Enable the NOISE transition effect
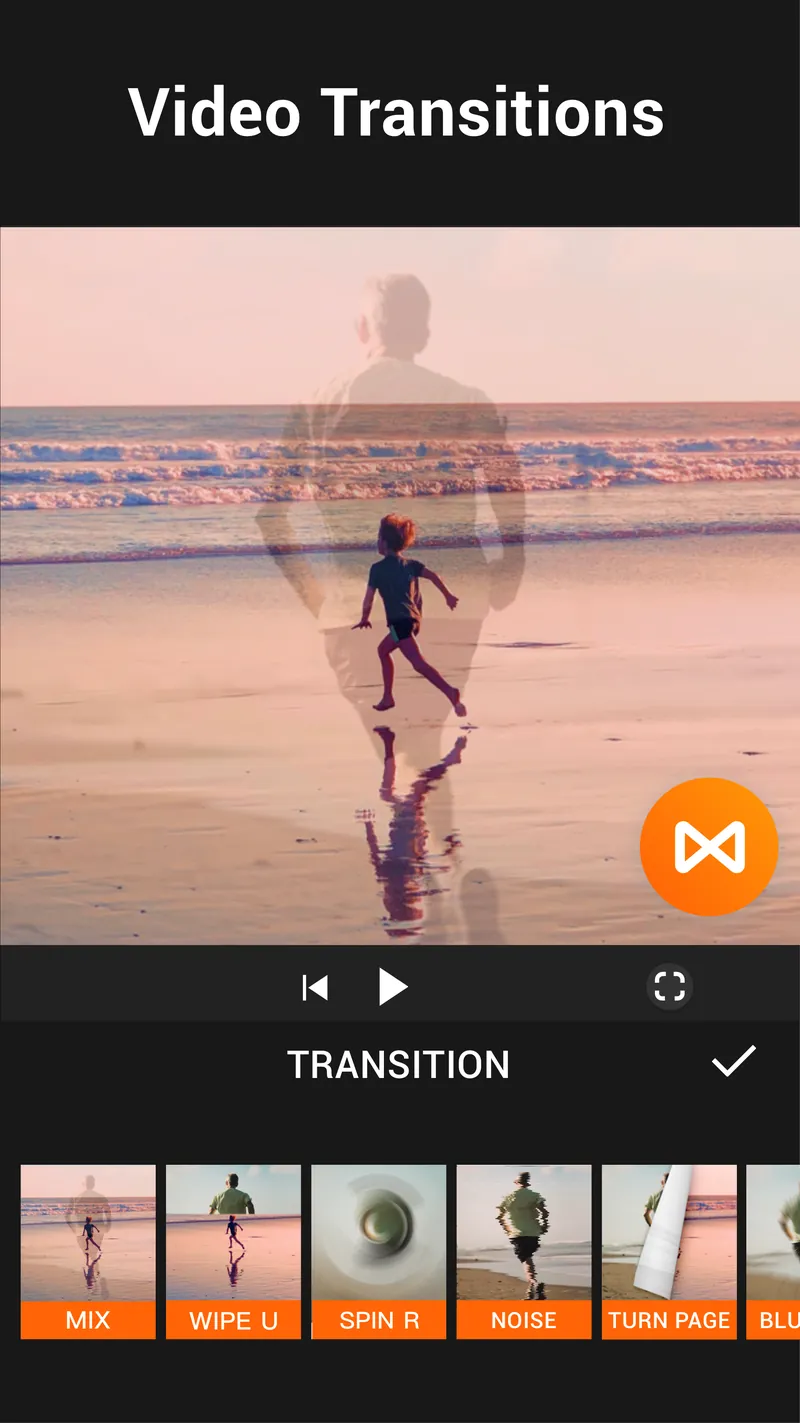This screenshot has width=800, height=1423. (523, 1248)
